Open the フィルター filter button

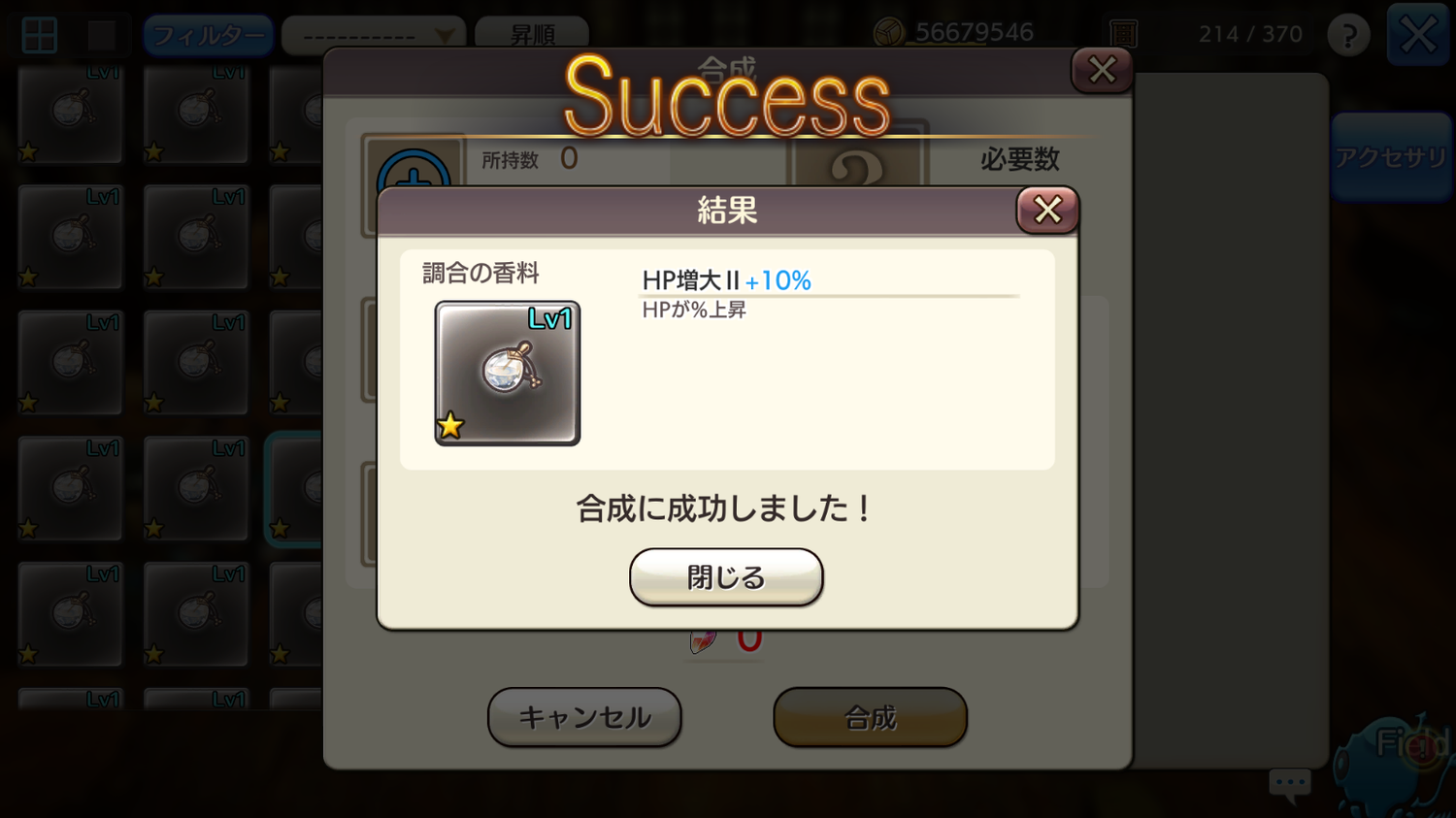(208, 36)
